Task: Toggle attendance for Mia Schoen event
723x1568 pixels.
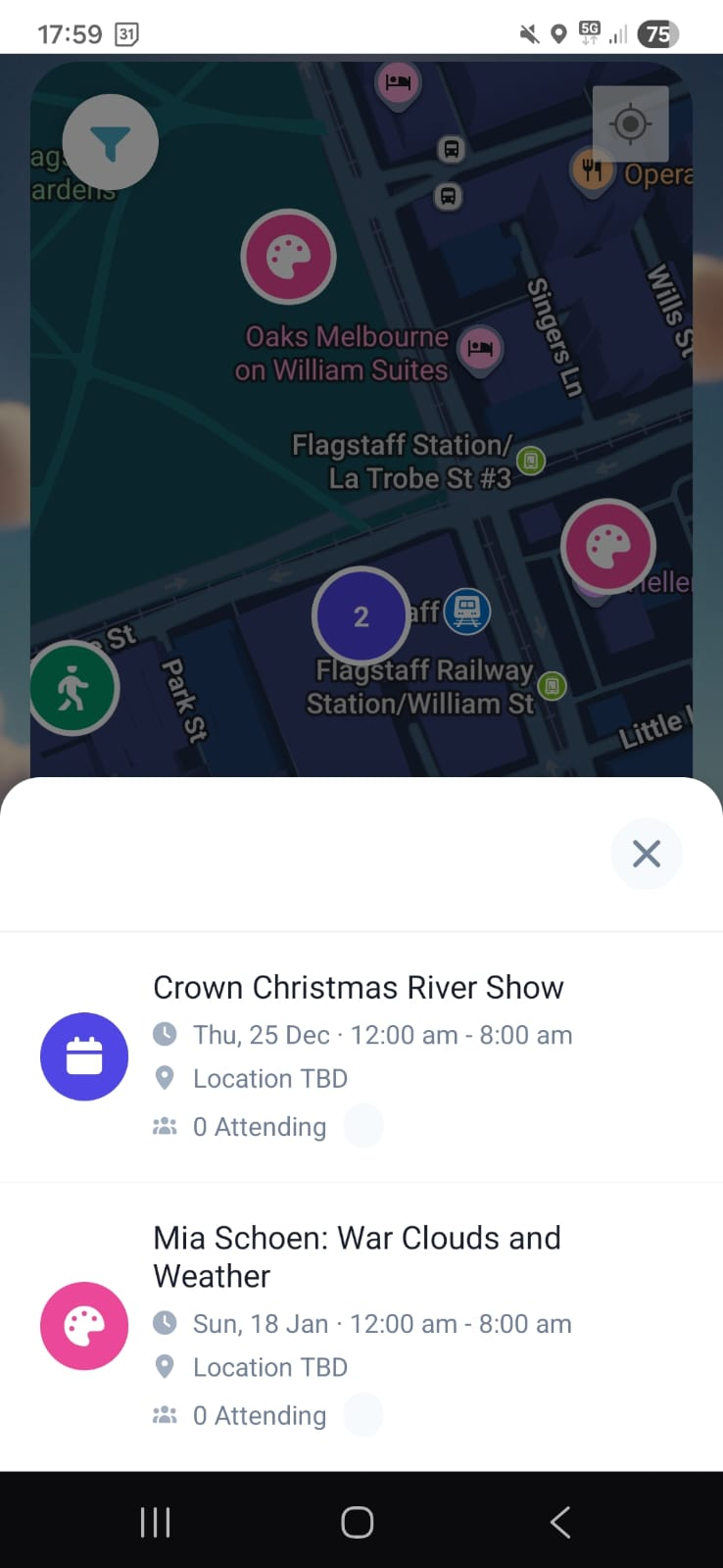Action: pyautogui.click(x=363, y=1414)
